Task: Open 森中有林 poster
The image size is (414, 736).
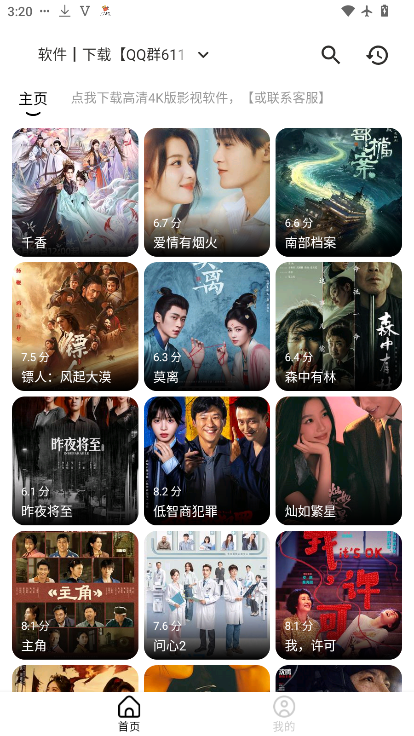Action: (339, 327)
